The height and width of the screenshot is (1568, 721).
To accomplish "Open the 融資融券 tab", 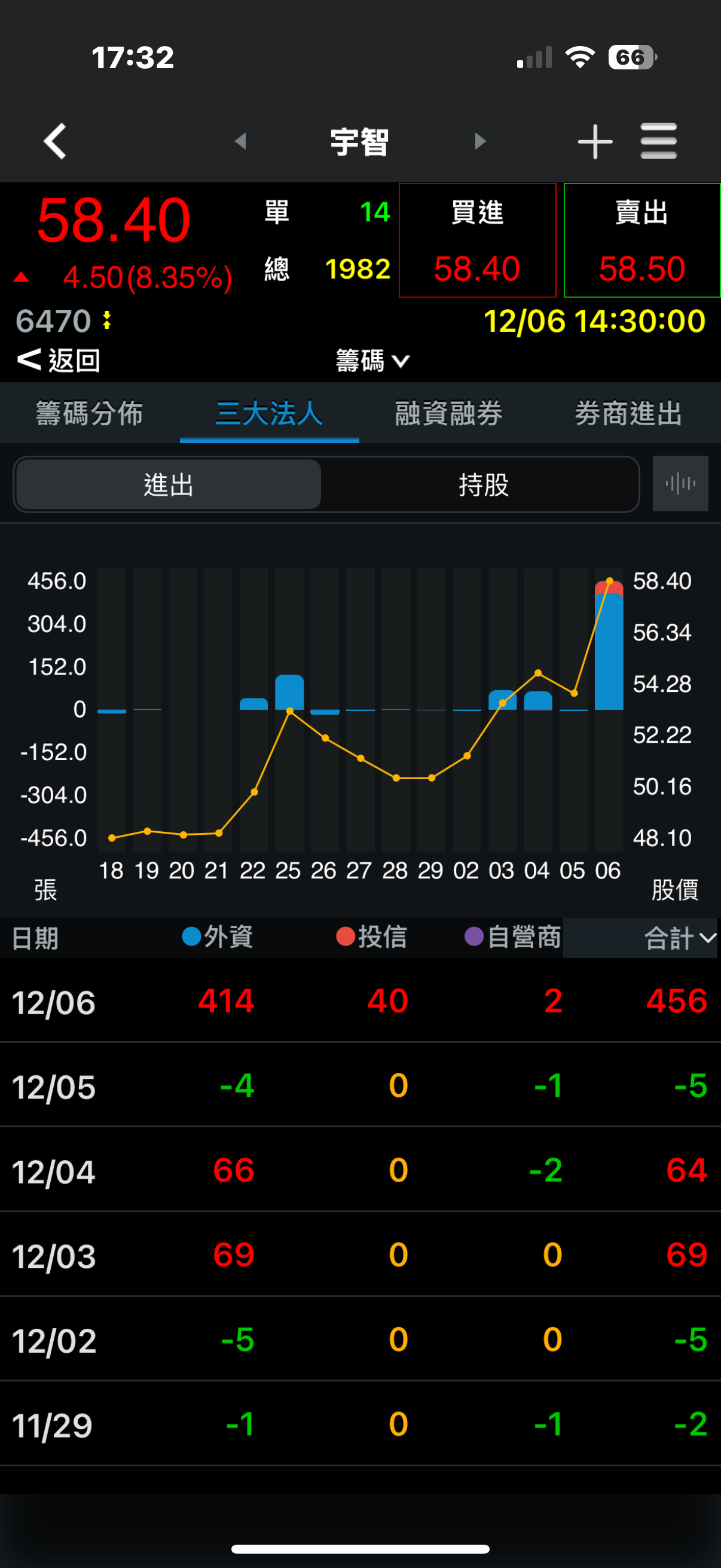I will point(448,413).
